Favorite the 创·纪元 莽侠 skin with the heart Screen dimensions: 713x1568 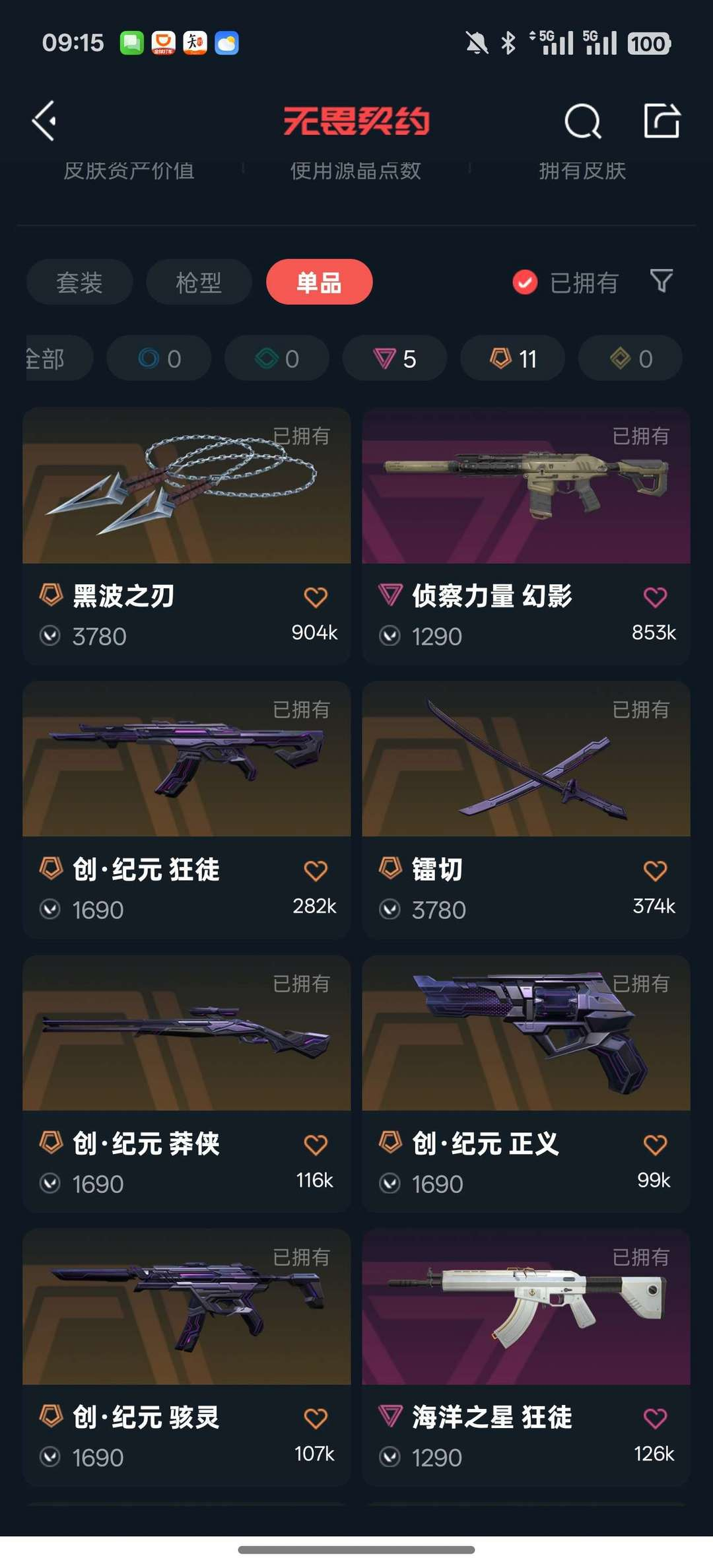[x=316, y=1145]
